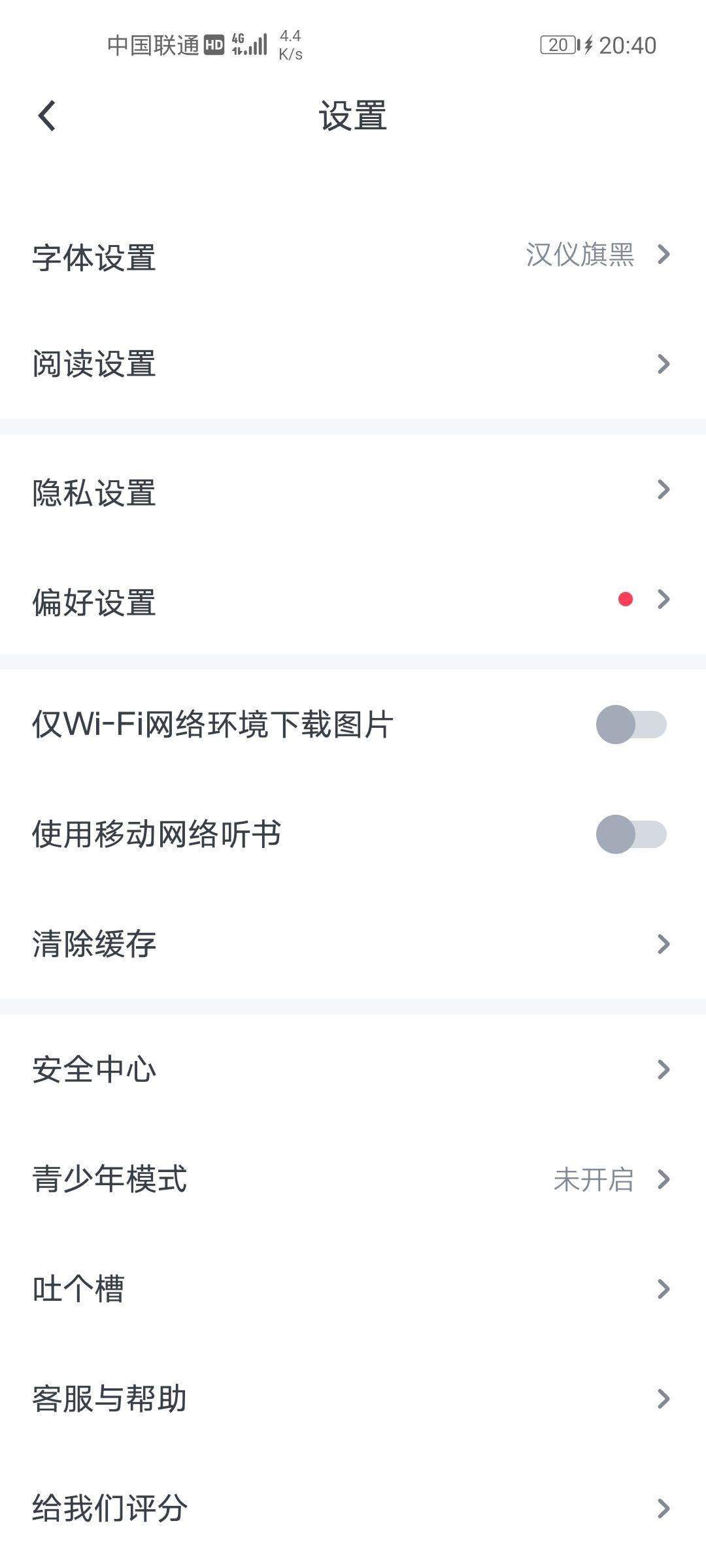Open 阅读设置 reading settings

(353, 364)
